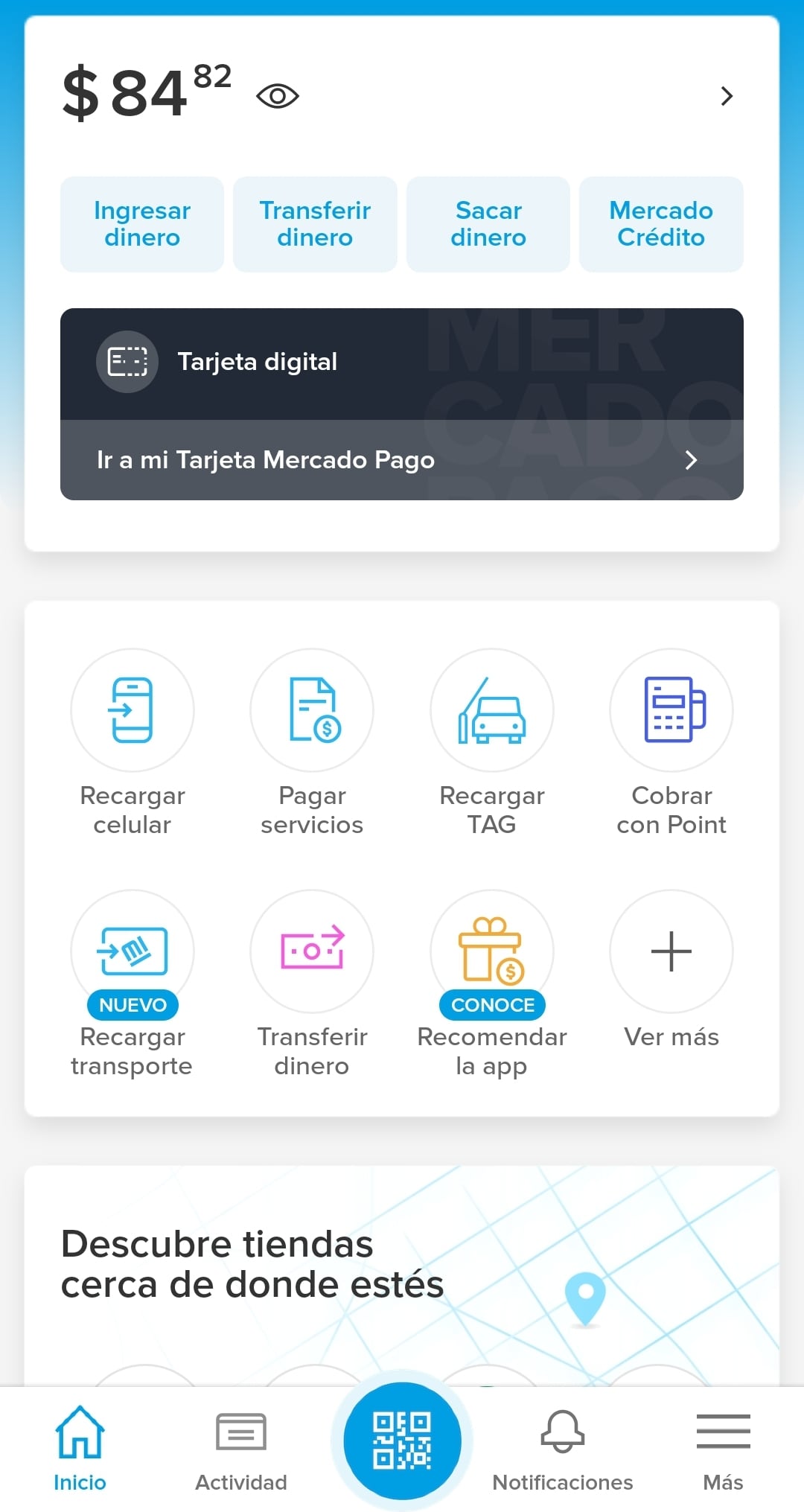The height and width of the screenshot is (1512, 804).
Task: Open Pagar servicios
Action: tap(312, 709)
